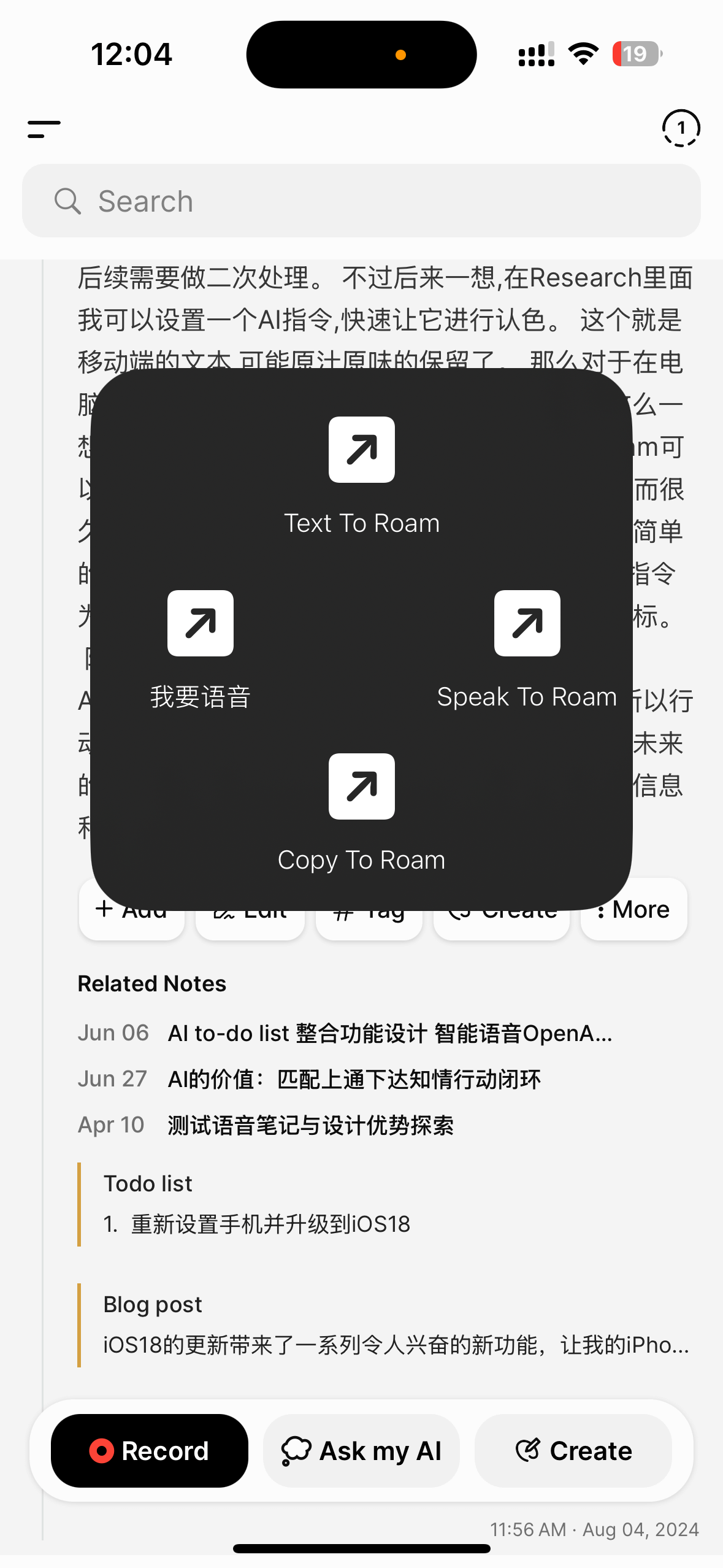Open the Apr 10 测试语音笔记 related note
Image resolution: width=723 pixels, height=1568 pixels.
tap(310, 1125)
